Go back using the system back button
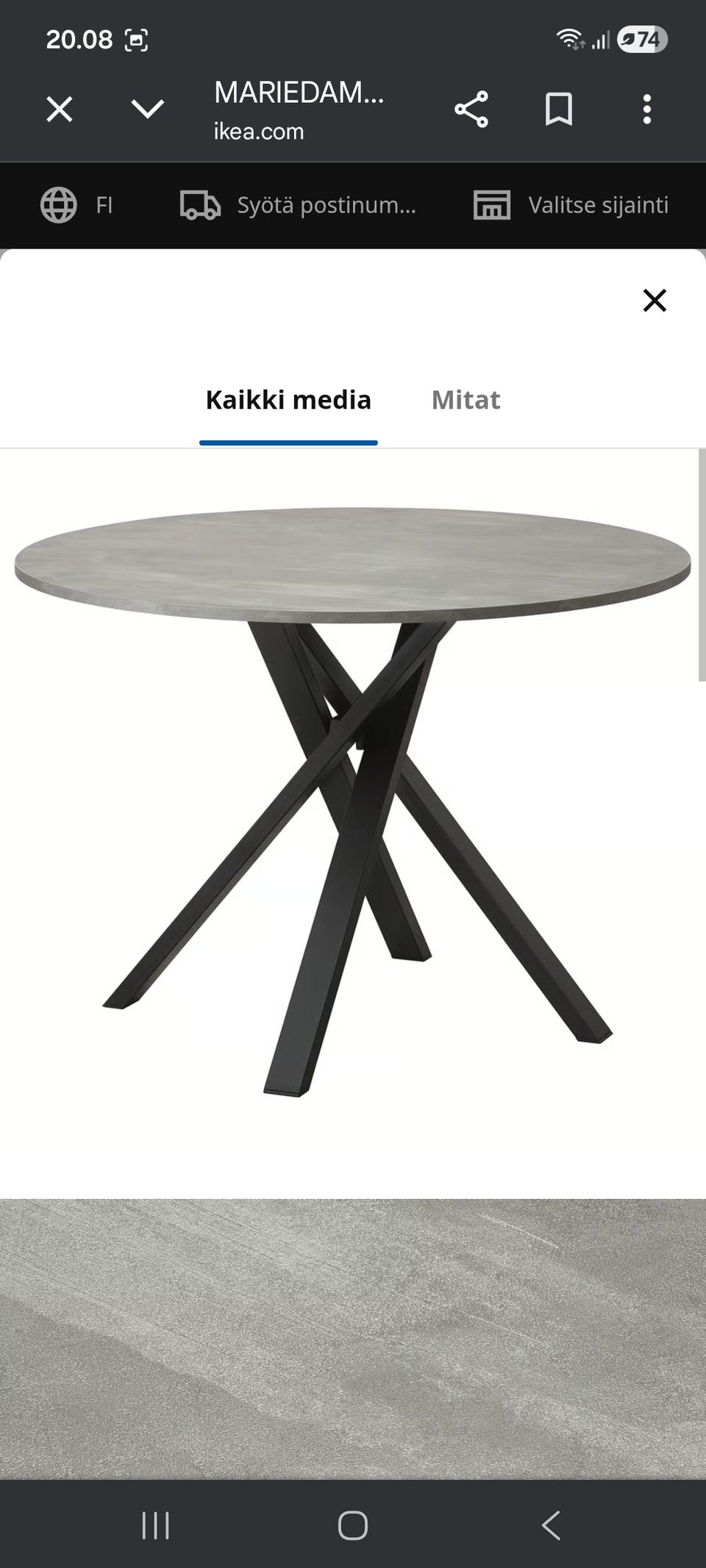This screenshot has height=1568, width=706. point(551,1525)
